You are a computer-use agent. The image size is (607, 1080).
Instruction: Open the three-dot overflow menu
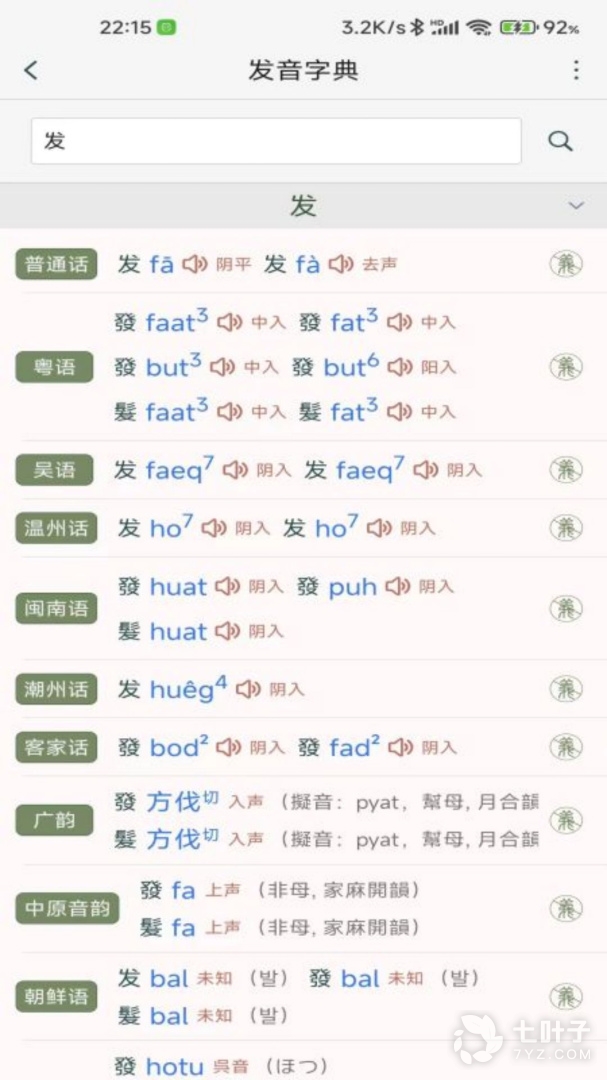click(575, 70)
